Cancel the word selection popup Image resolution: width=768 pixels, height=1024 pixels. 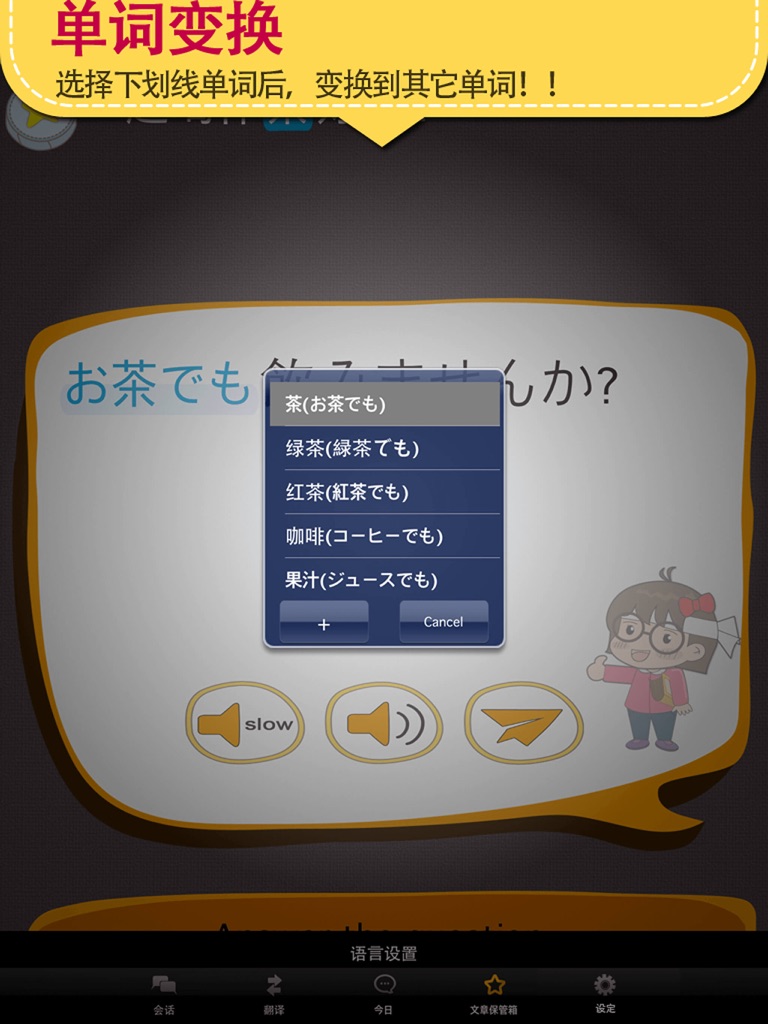443,622
